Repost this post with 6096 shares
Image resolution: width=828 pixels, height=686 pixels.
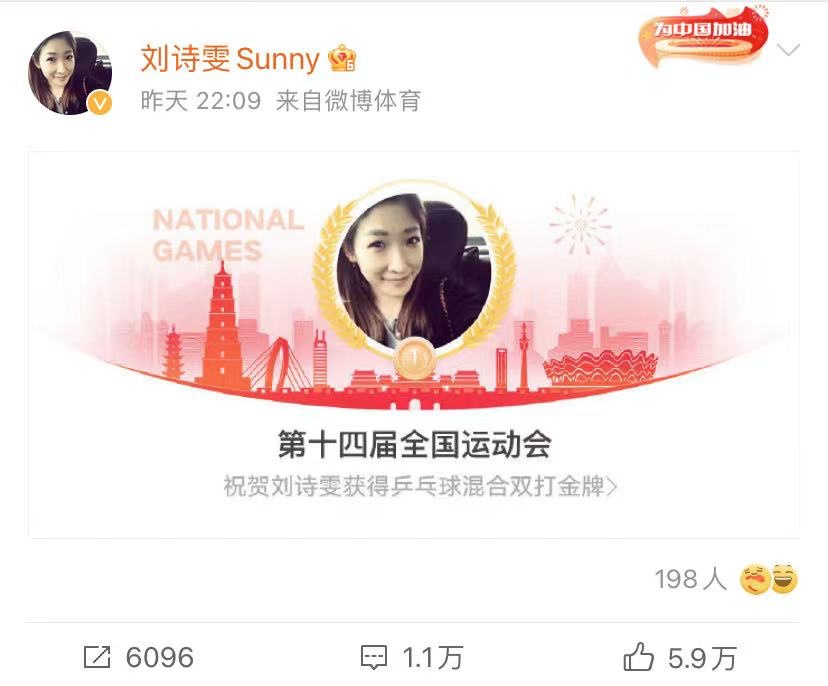(138, 657)
